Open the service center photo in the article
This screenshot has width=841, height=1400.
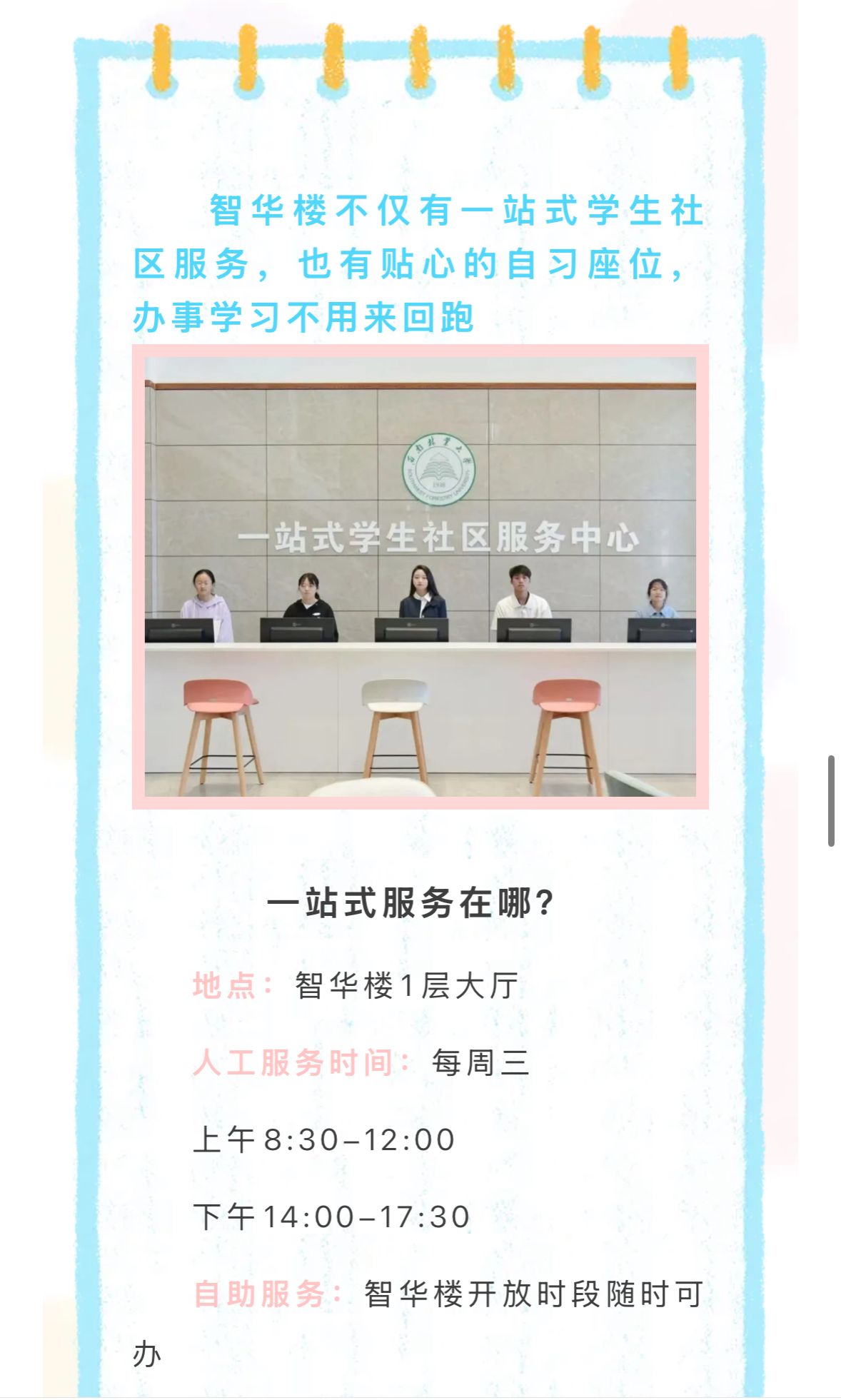point(420,576)
